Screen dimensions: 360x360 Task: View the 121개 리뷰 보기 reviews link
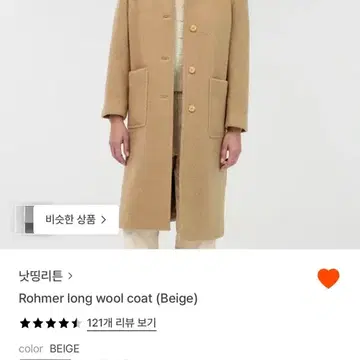(122, 323)
